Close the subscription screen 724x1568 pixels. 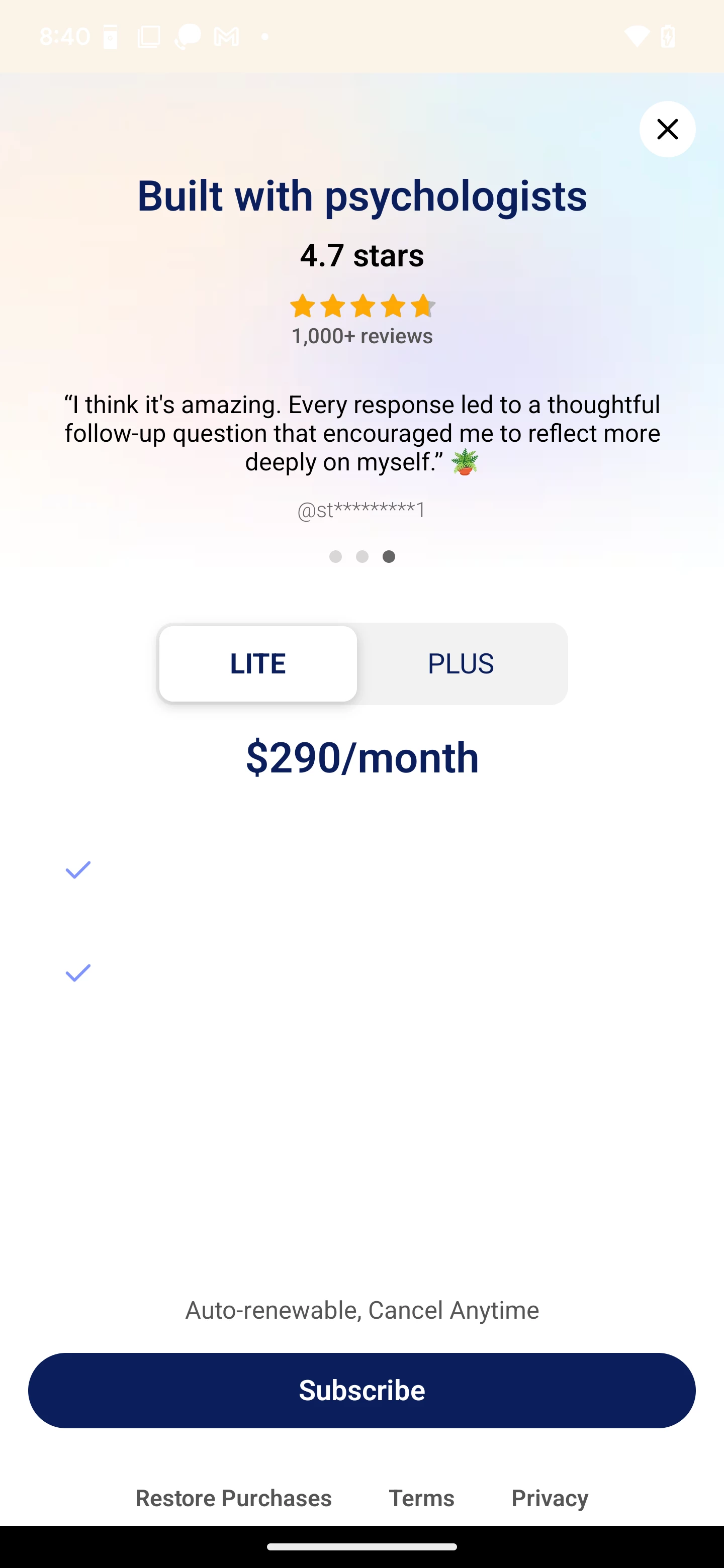click(667, 129)
